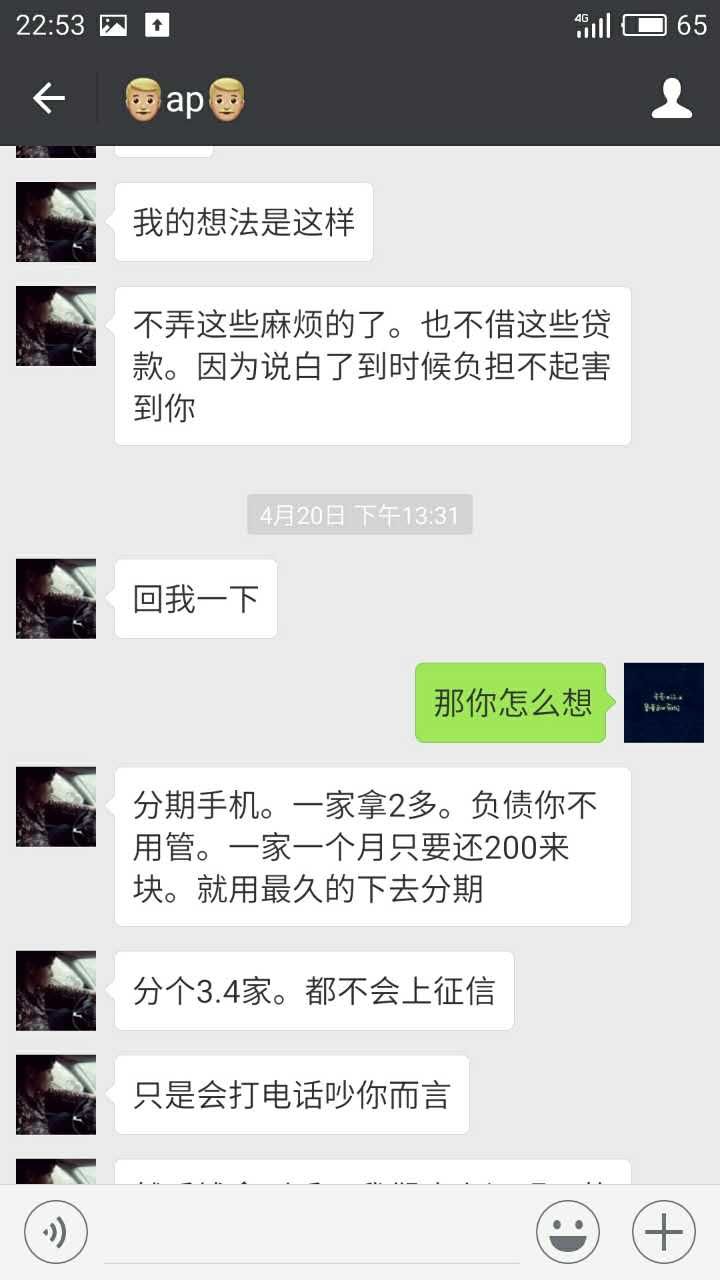
Task: Open the plus attachment menu
Action: coord(663,1231)
